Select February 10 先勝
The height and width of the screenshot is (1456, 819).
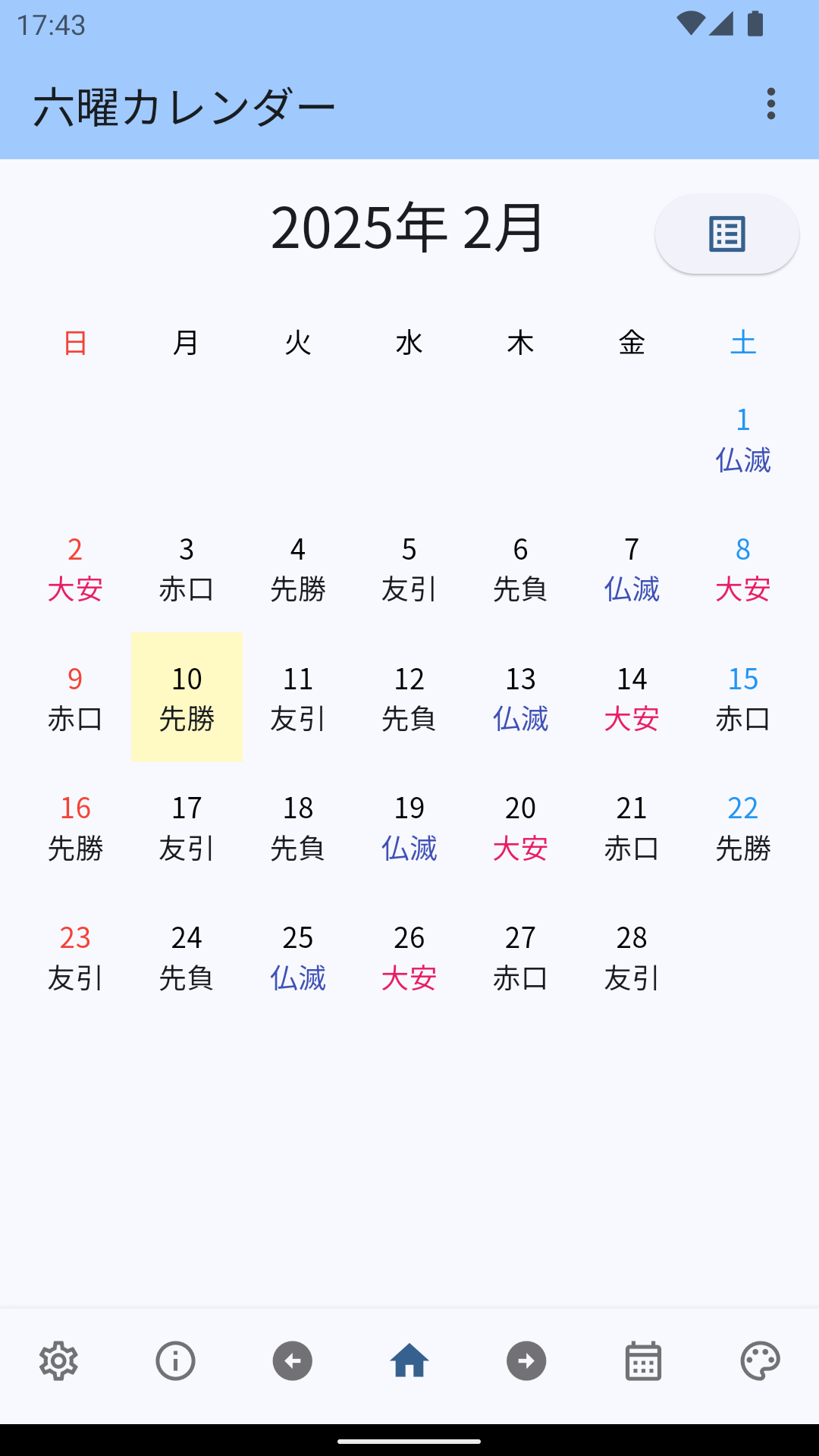(187, 697)
